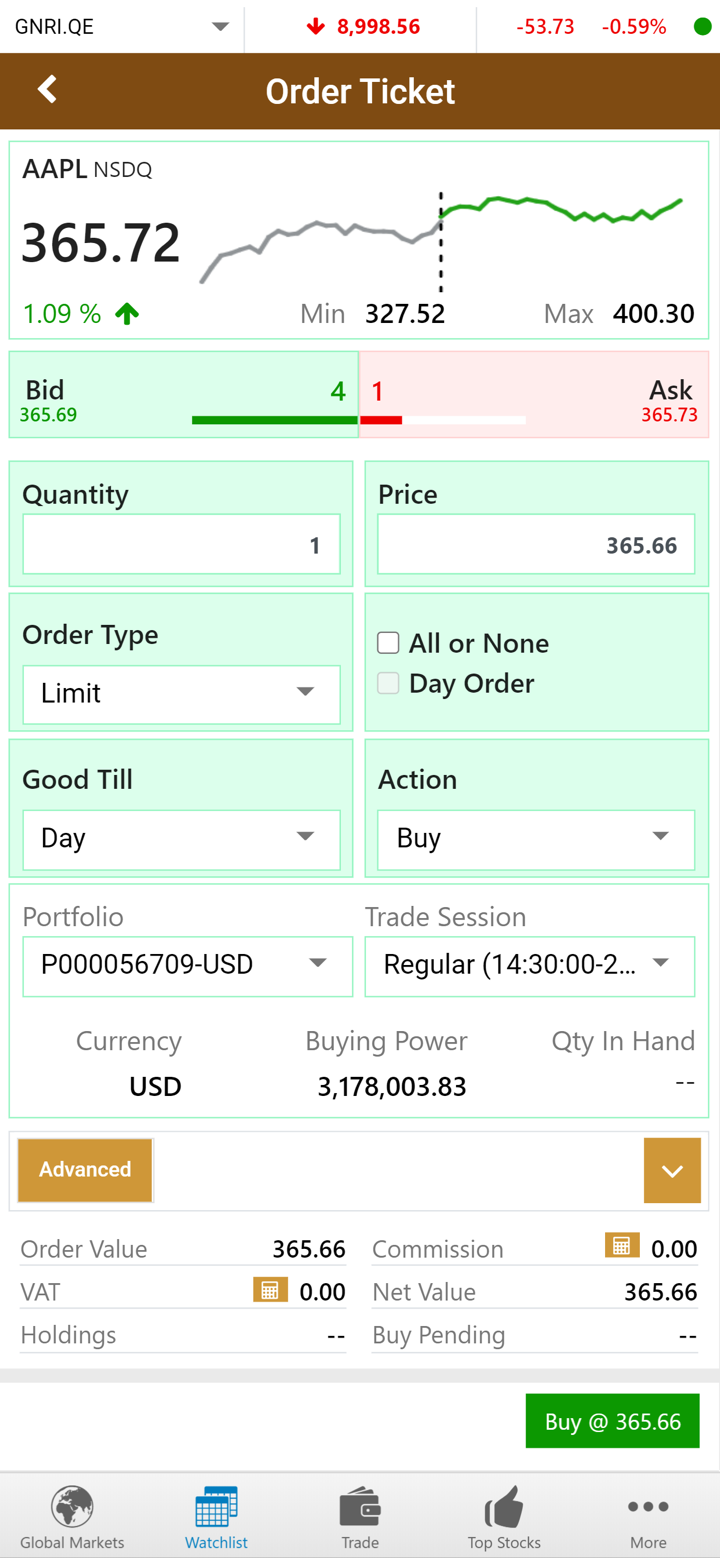Switch to the Trade tab
This screenshot has width=720, height=1558.
[x=360, y=1517]
